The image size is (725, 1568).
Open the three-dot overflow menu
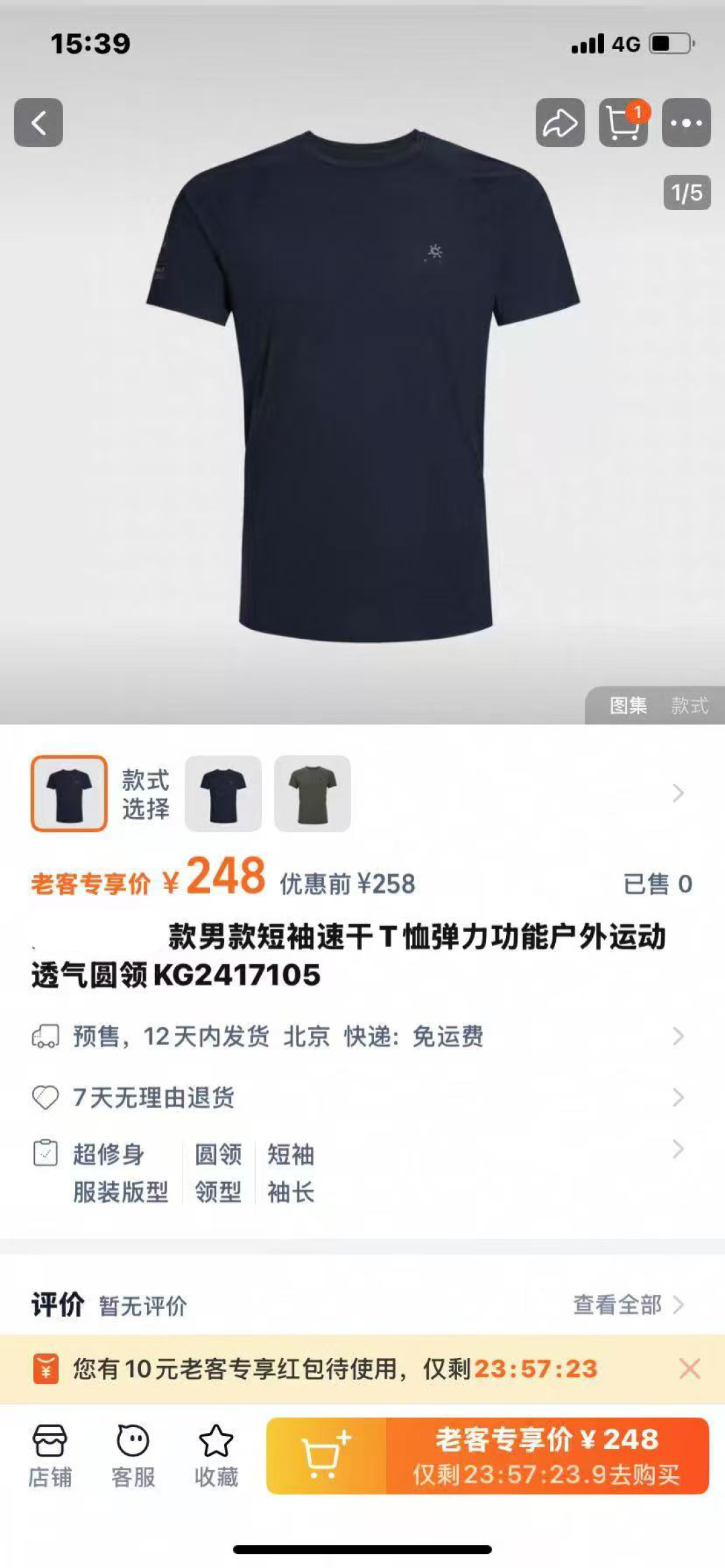click(686, 123)
